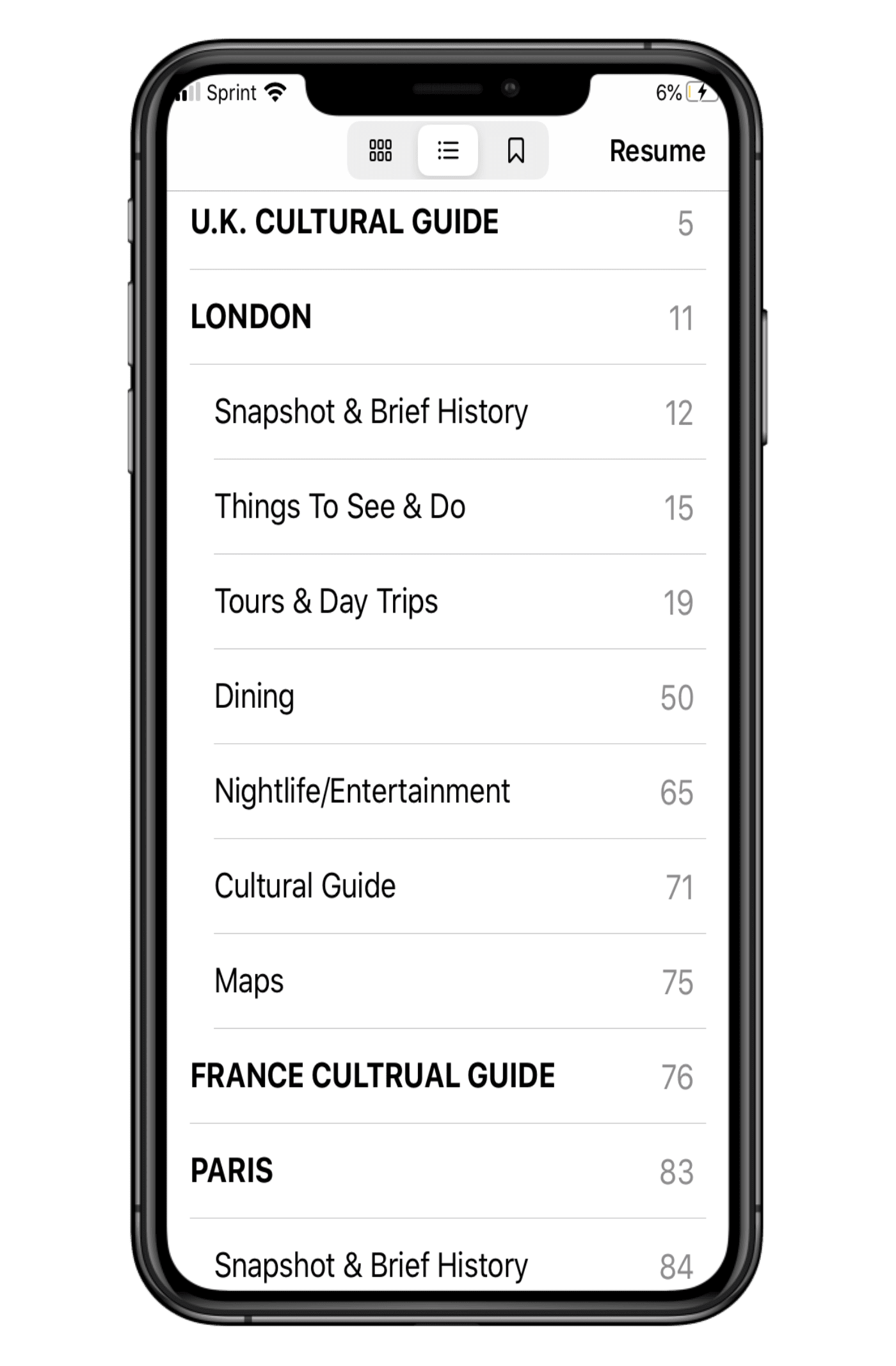Go to Cultural Guide on page 71
The image size is (896, 1366).
tap(305, 887)
